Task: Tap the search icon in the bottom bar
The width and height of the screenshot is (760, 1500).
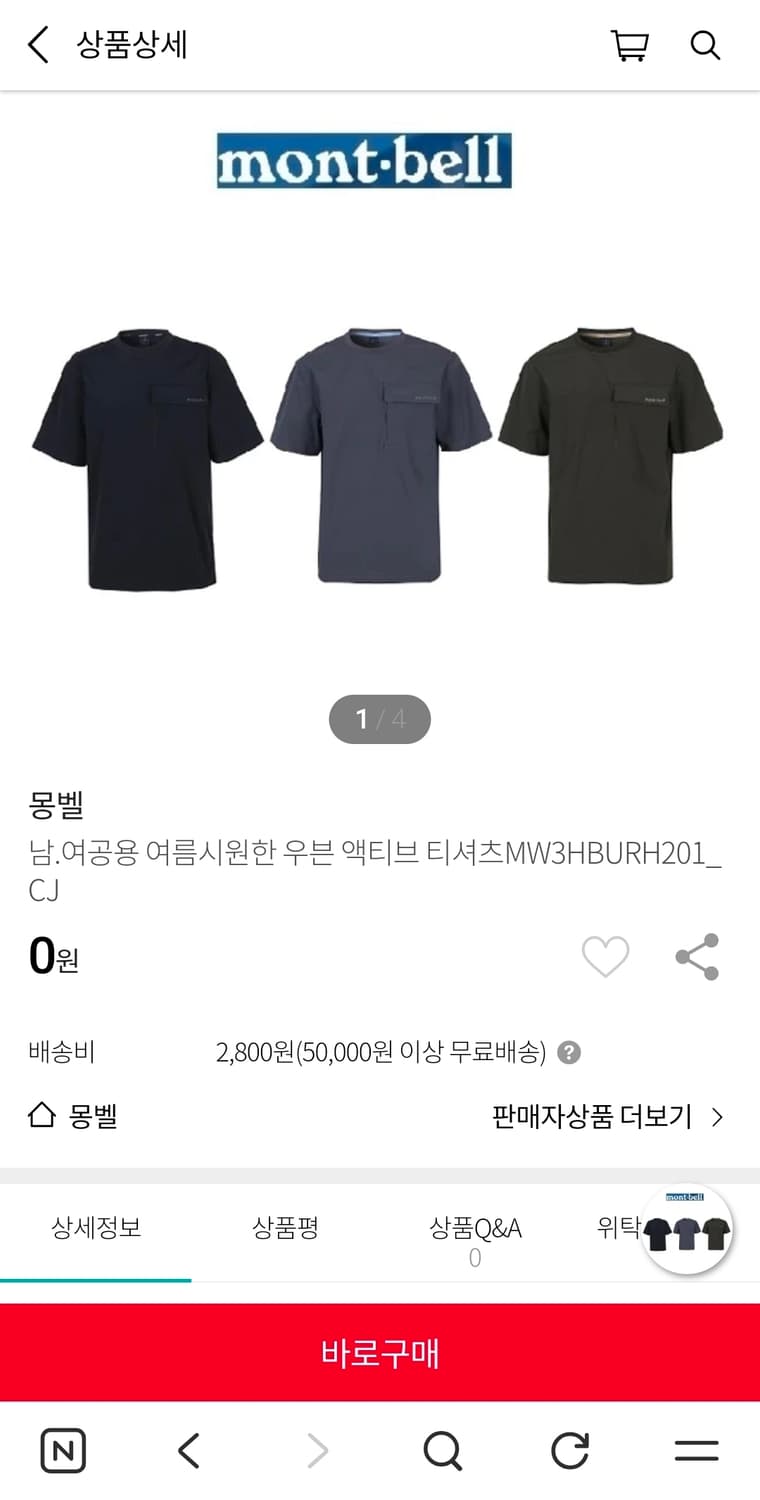Action: coord(443,1450)
